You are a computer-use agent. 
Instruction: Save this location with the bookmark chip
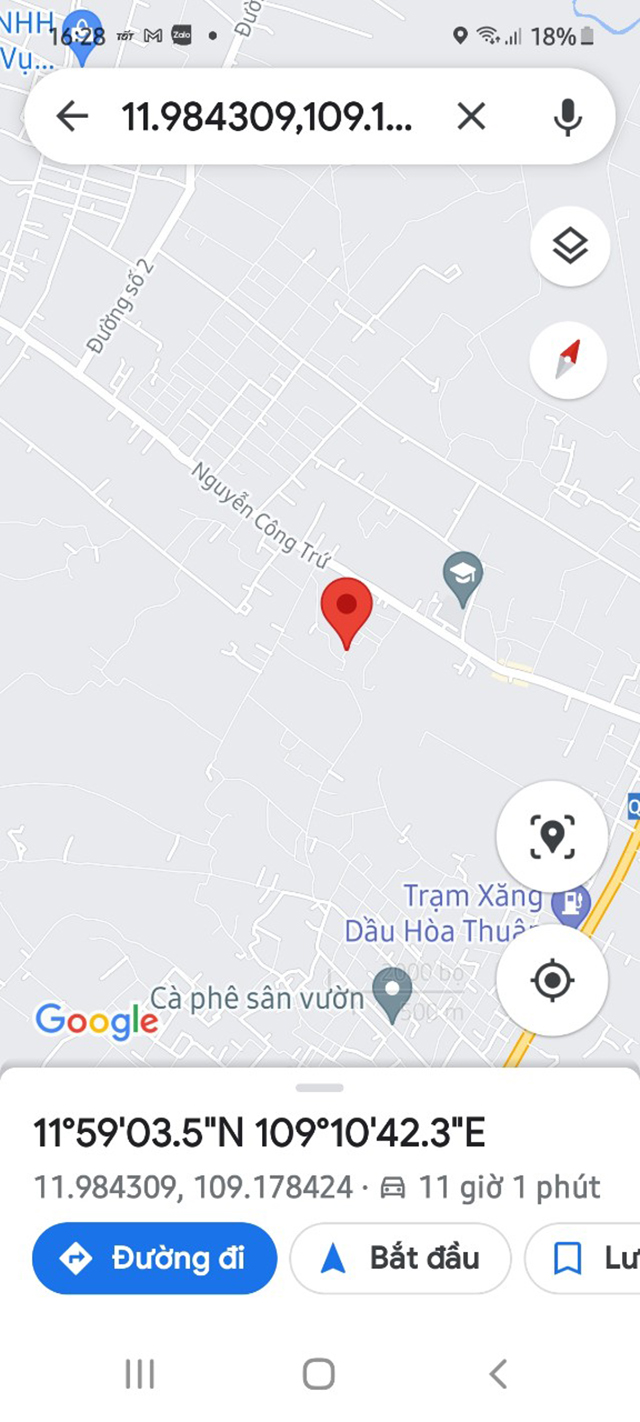pyautogui.click(x=583, y=1258)
